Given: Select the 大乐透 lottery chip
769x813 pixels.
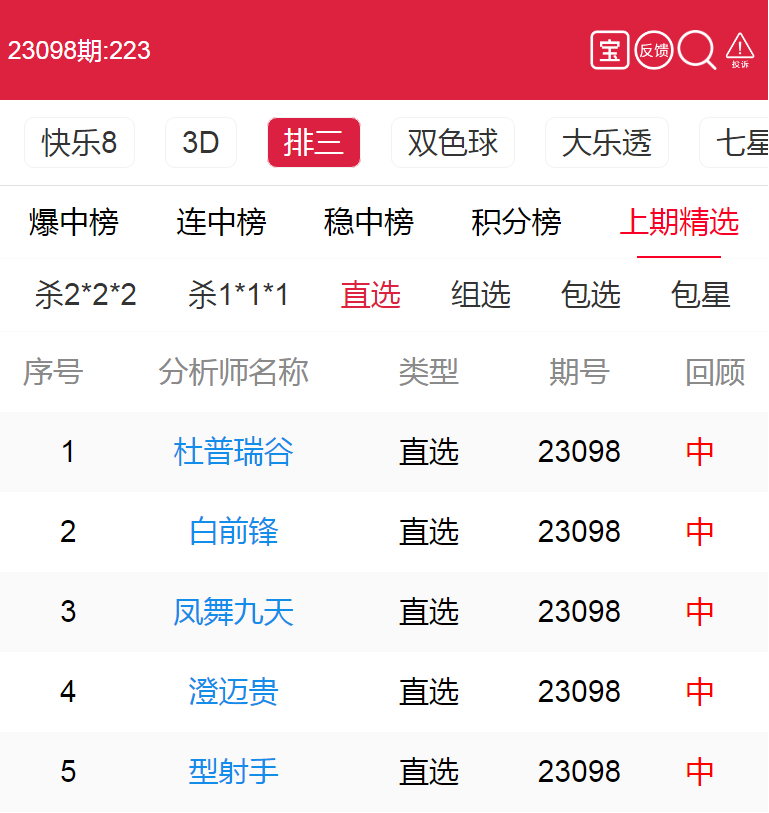Looking at the screenshot, I should [x=606, y=143].
